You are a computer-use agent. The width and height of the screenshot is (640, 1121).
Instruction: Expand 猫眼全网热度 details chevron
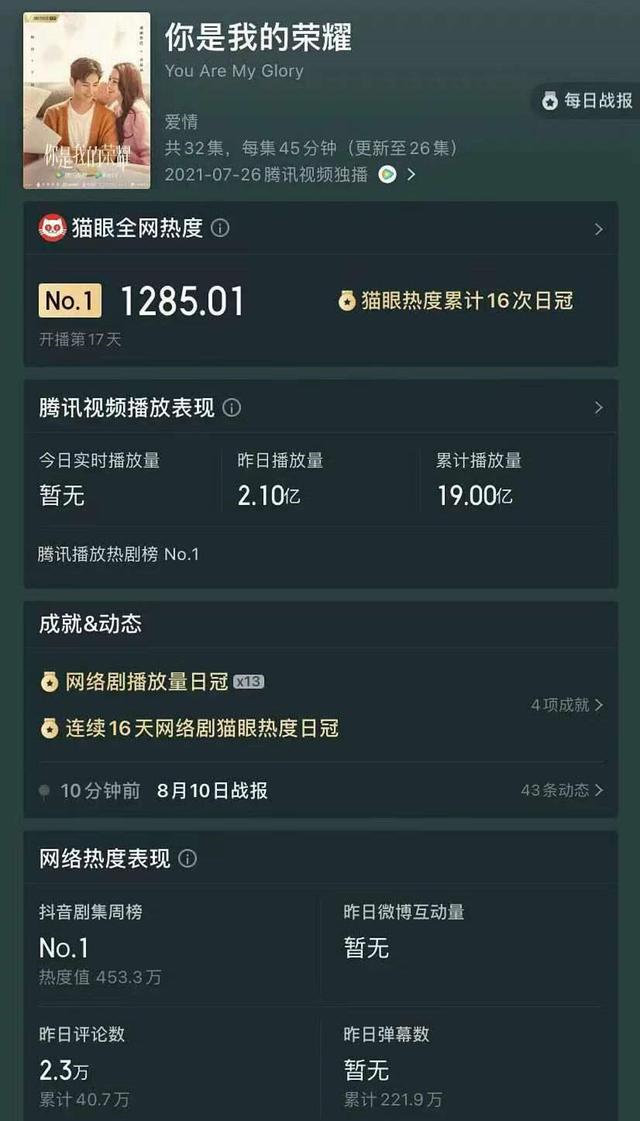click(599, 229)
